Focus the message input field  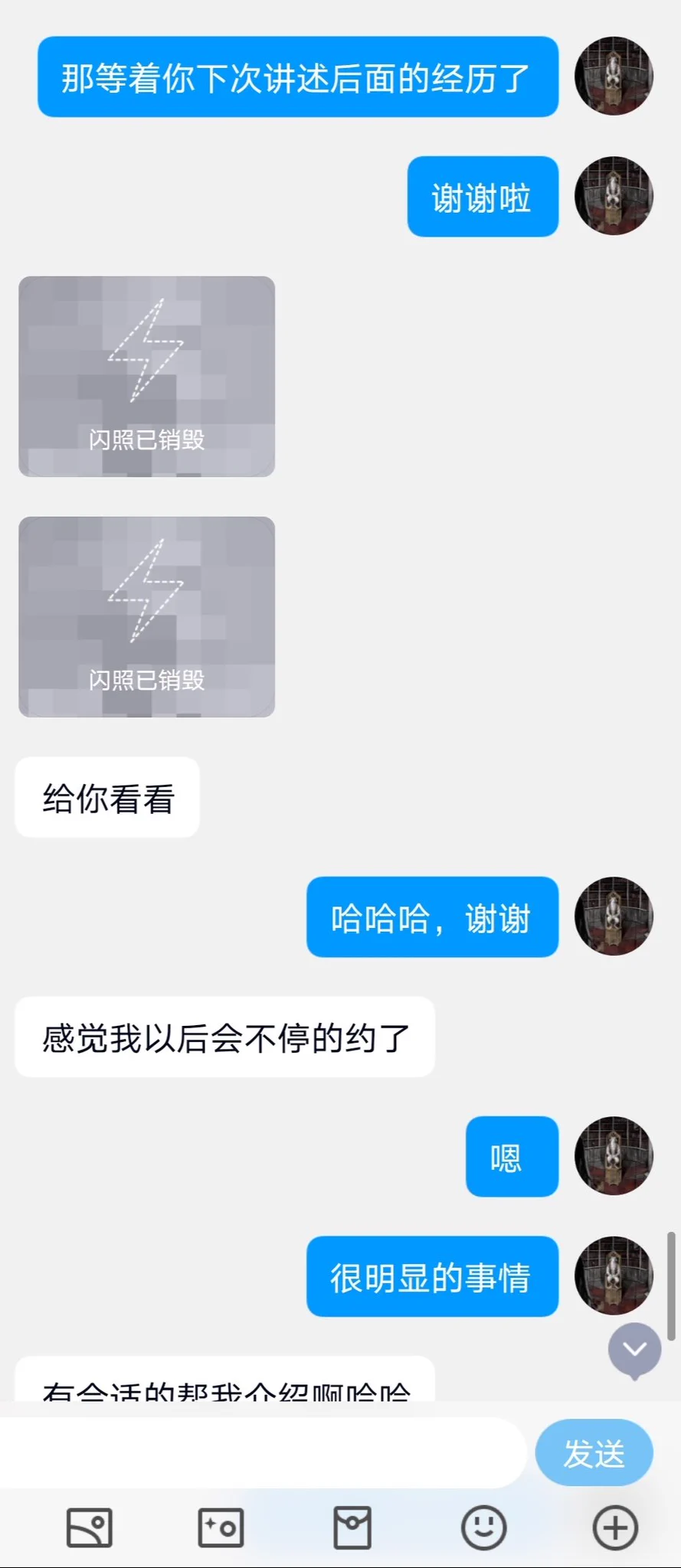pyautogui.click(x=260, y=1453)
